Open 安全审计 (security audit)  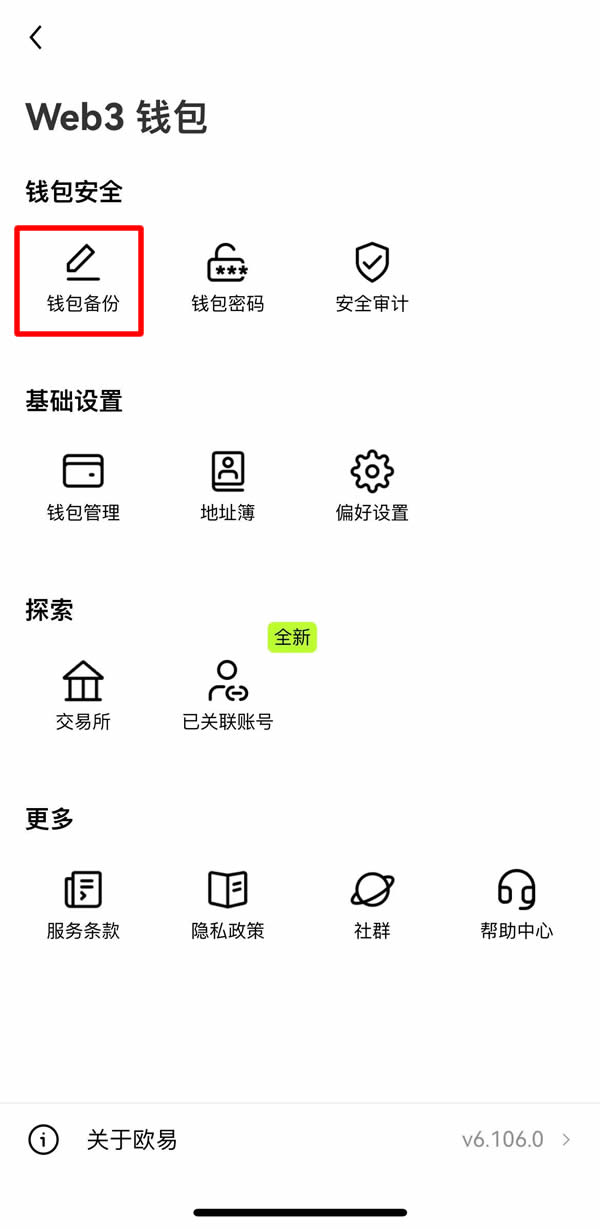372,280
